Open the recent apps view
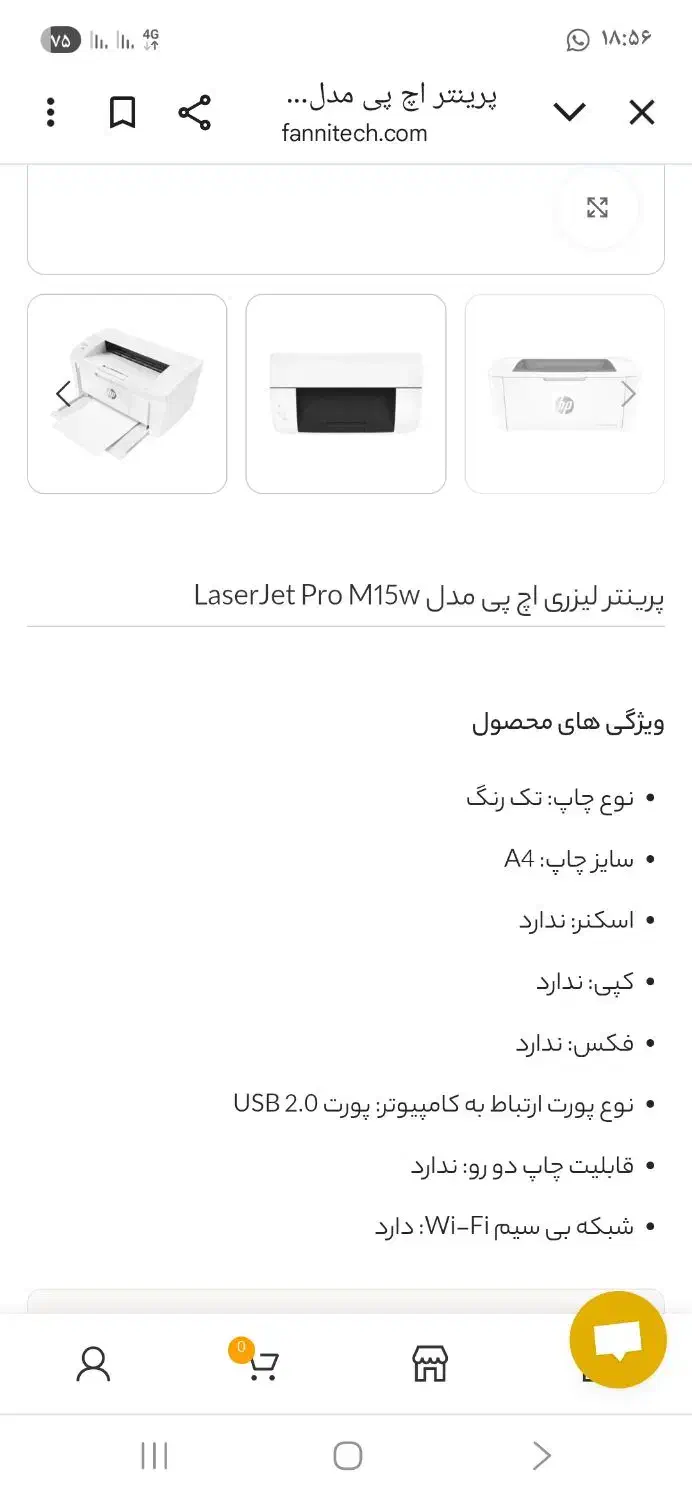The width and height of the screenshot is (692, 1500). [154, 1456]
